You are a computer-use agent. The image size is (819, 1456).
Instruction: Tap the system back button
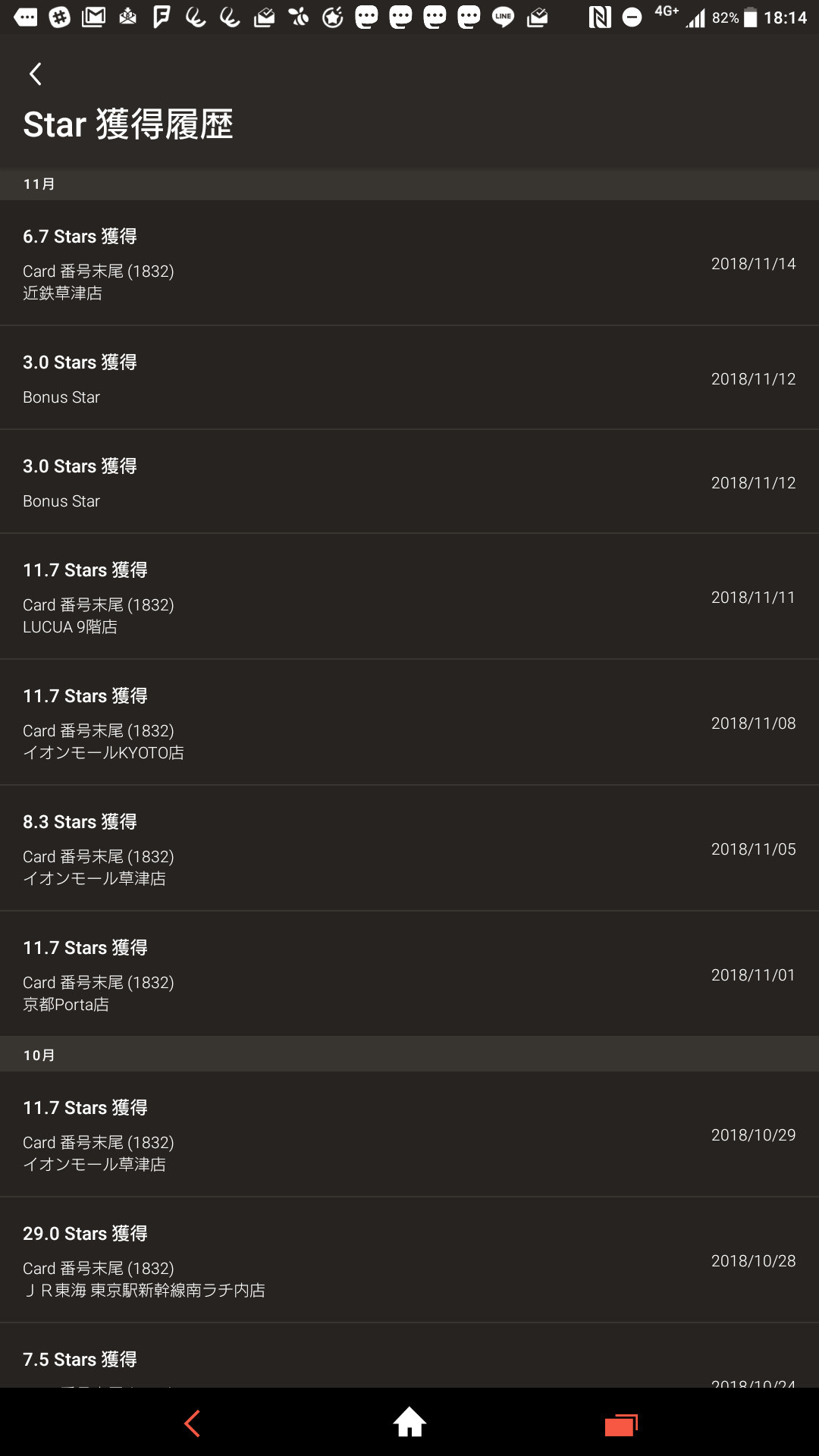[x=193, y=1423]
